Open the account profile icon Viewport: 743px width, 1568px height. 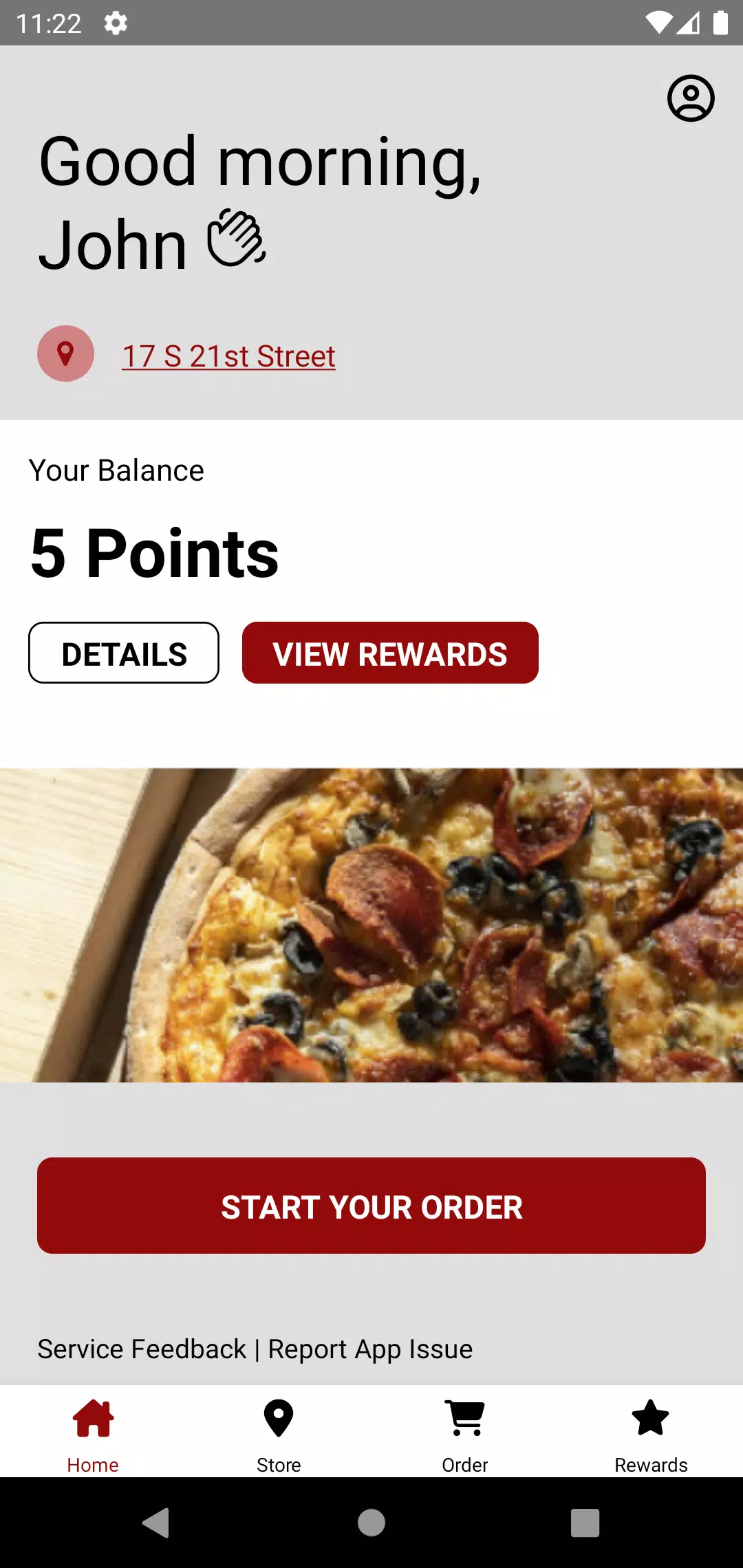[x=691, y=98]
